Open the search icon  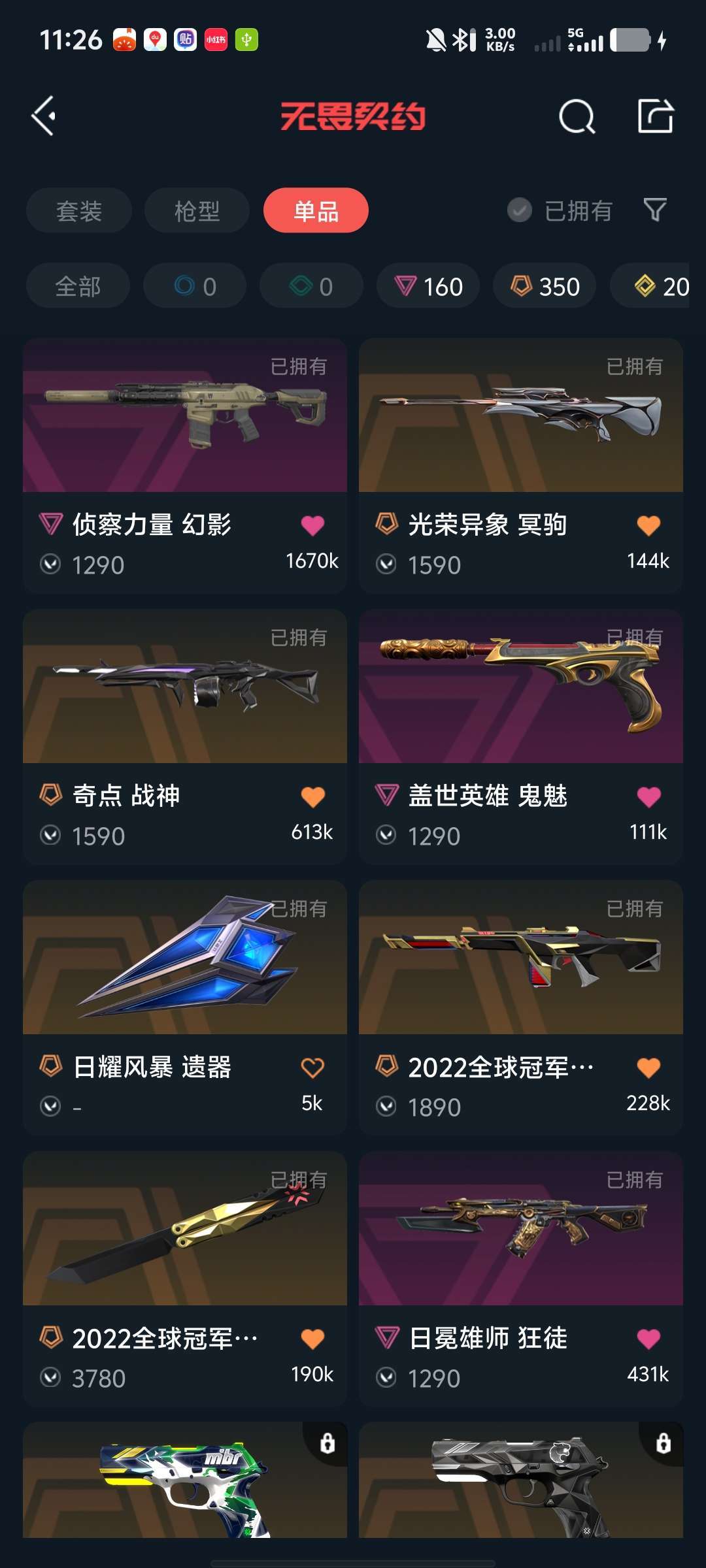tap(576, 118)
